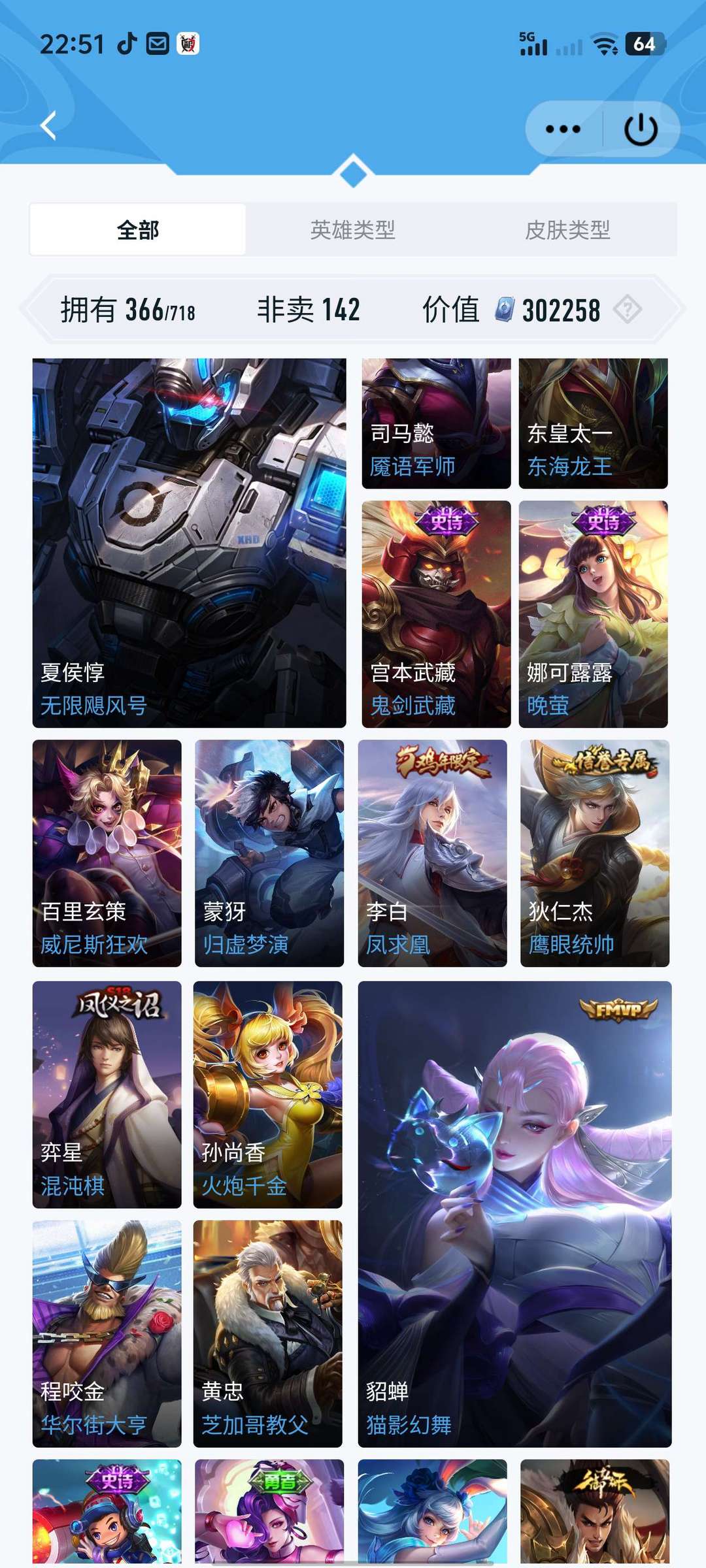Open the 貂蝉 猫影幻舞 skin card

coord(515,1215)
